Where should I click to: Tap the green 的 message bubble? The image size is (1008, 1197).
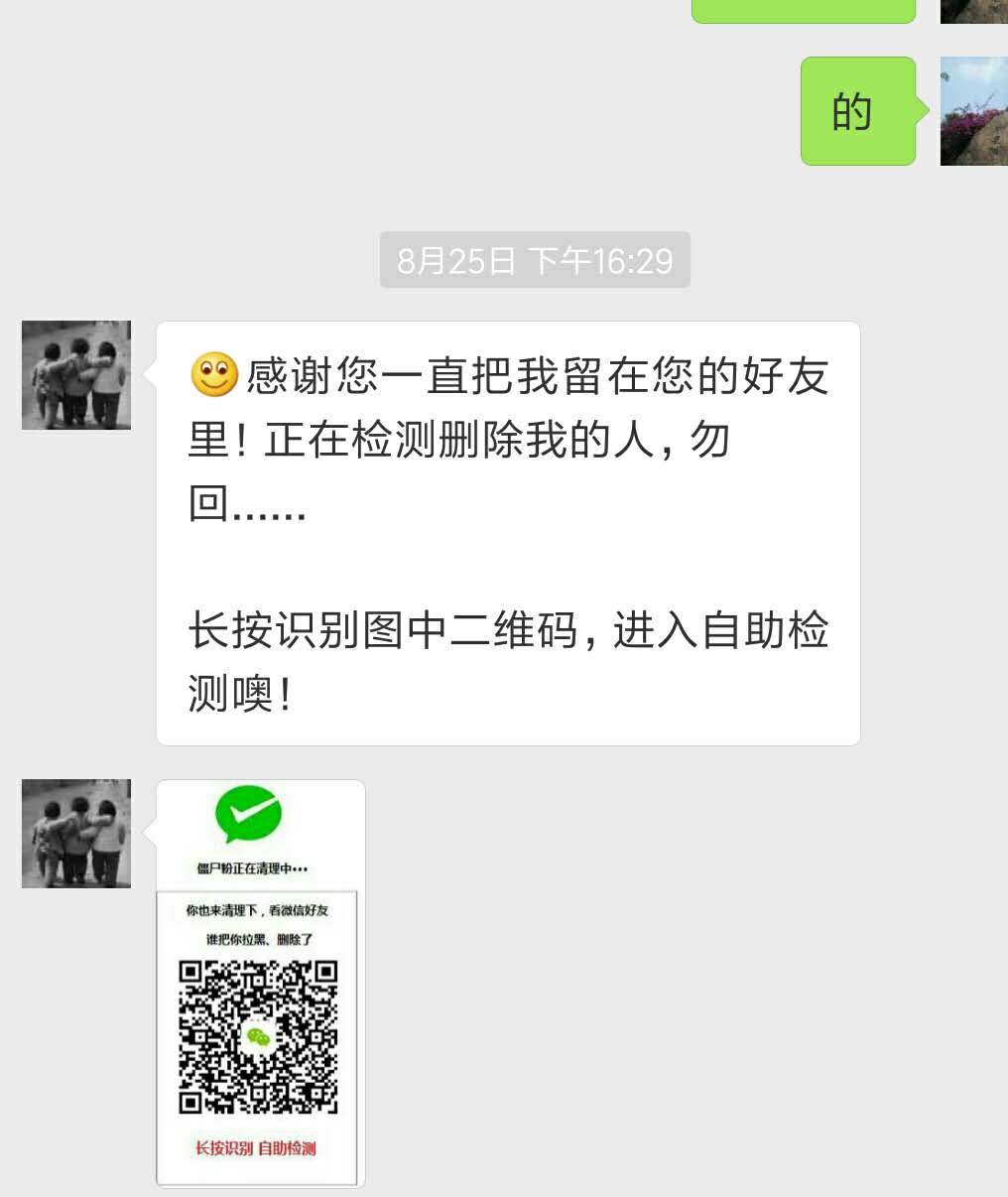(x=857, y=111)
